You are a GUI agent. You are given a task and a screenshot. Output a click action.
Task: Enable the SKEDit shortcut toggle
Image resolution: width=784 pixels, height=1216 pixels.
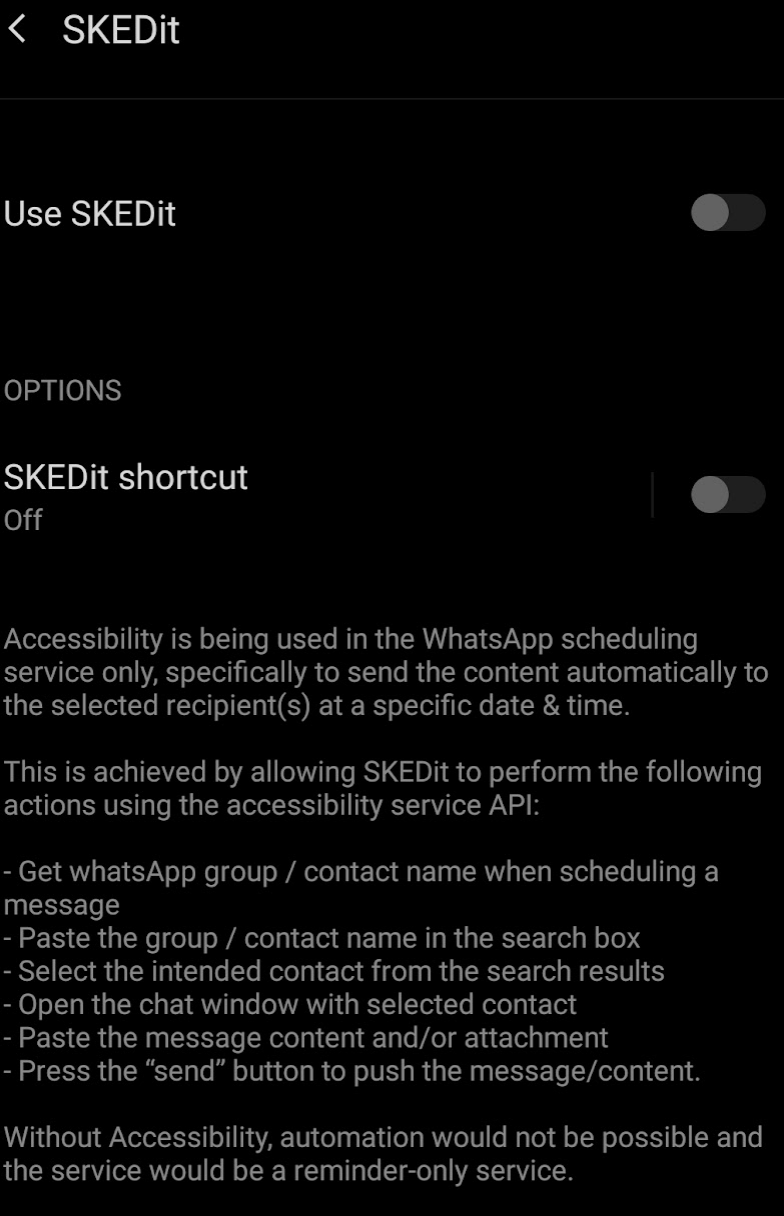727,495
